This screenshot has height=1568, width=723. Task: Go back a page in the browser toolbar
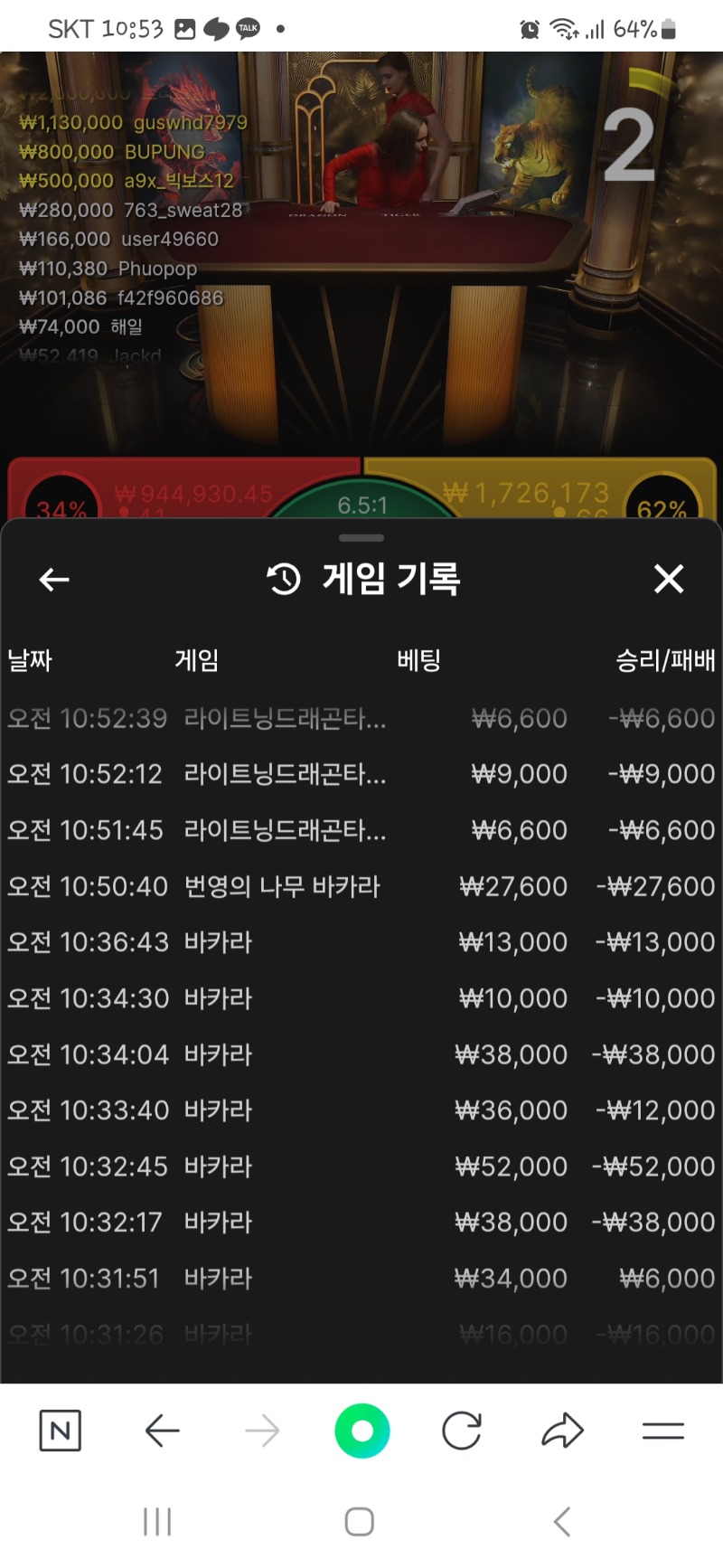[163, 1431]
